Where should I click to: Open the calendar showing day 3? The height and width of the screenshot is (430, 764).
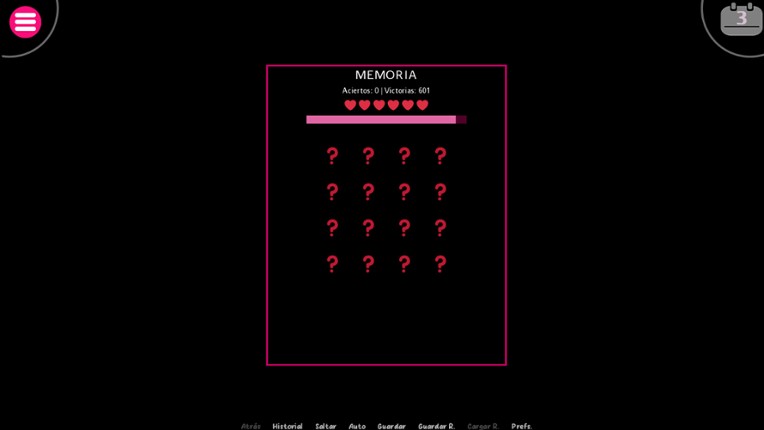click(741, 19)
